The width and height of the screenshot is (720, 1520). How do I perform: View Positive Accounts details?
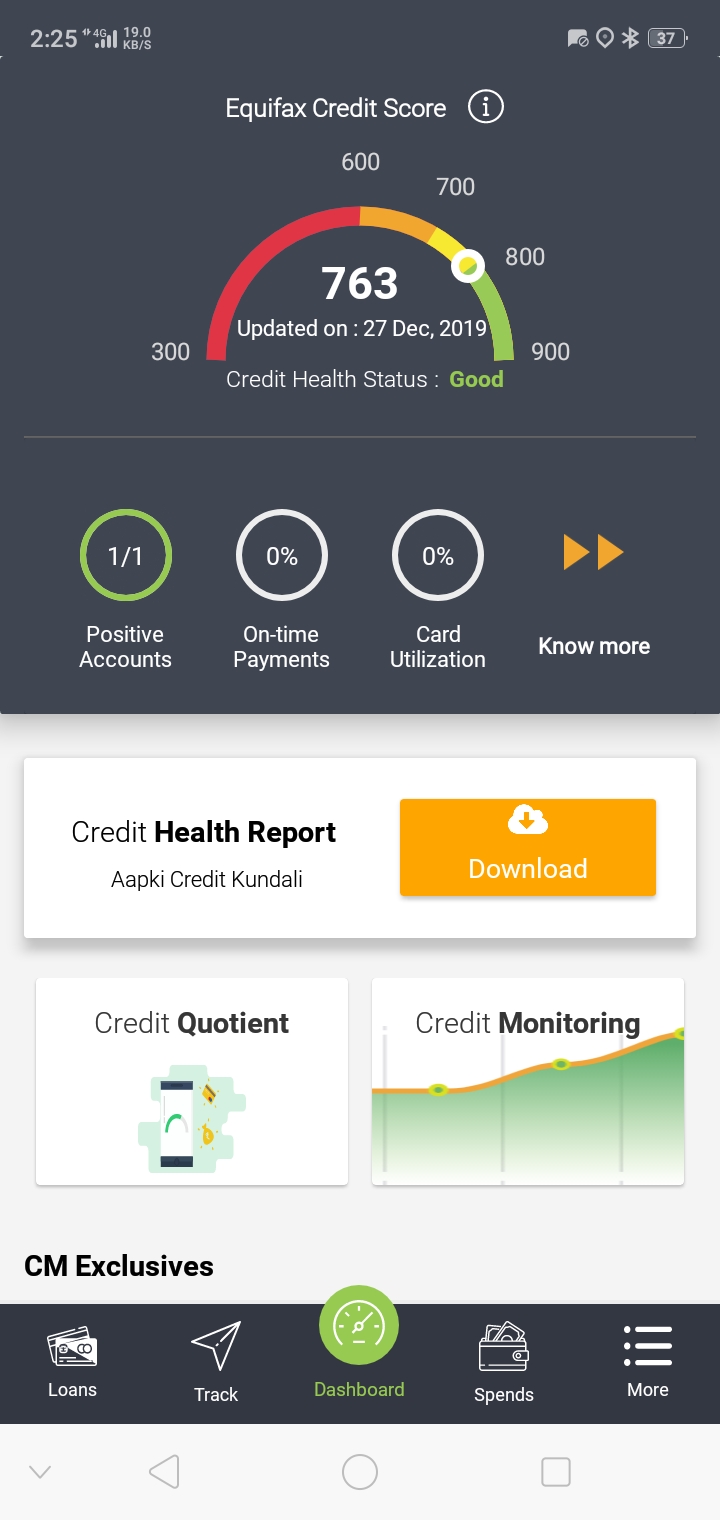126,590
